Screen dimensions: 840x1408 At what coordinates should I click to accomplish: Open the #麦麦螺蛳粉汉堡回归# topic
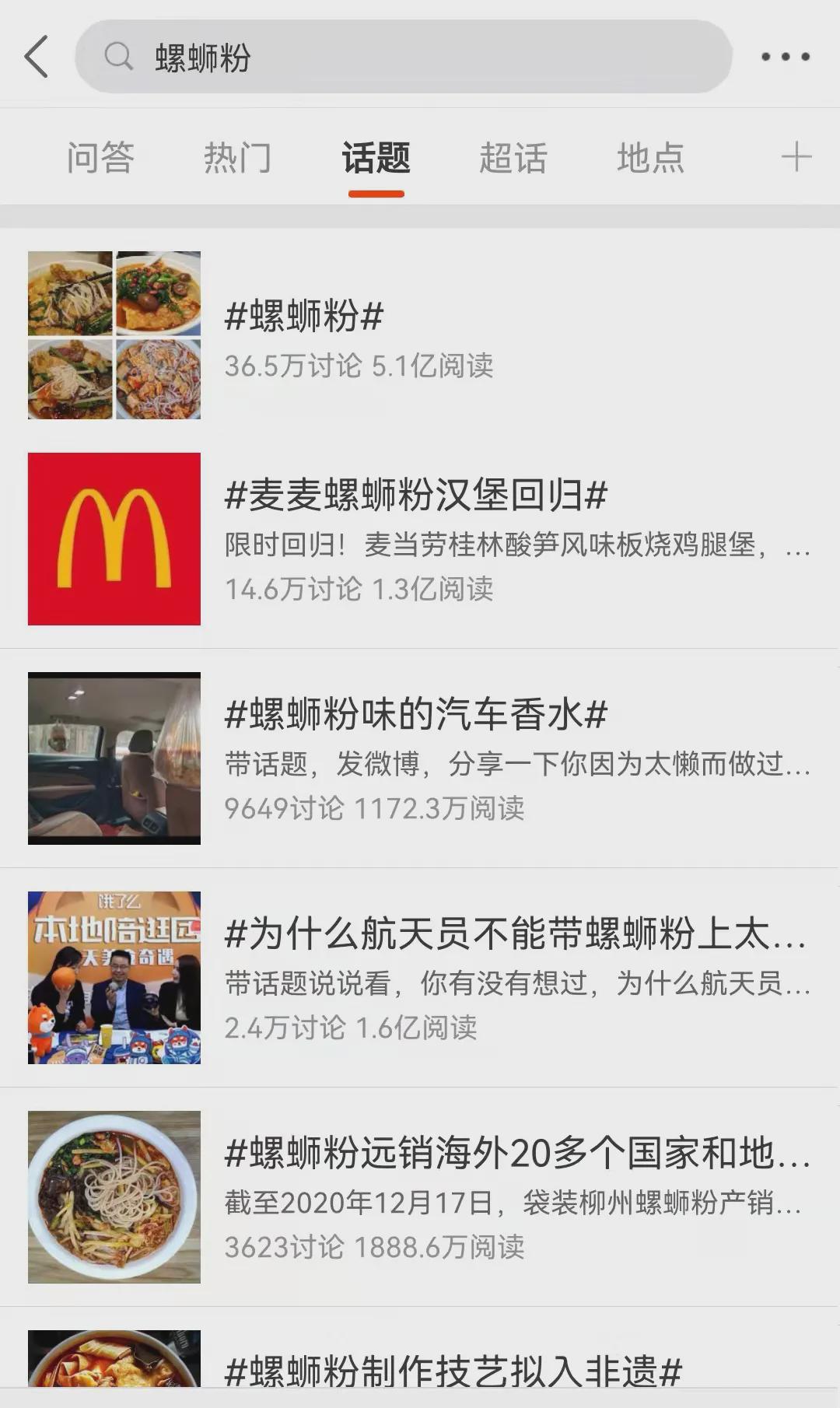[416, 495]
